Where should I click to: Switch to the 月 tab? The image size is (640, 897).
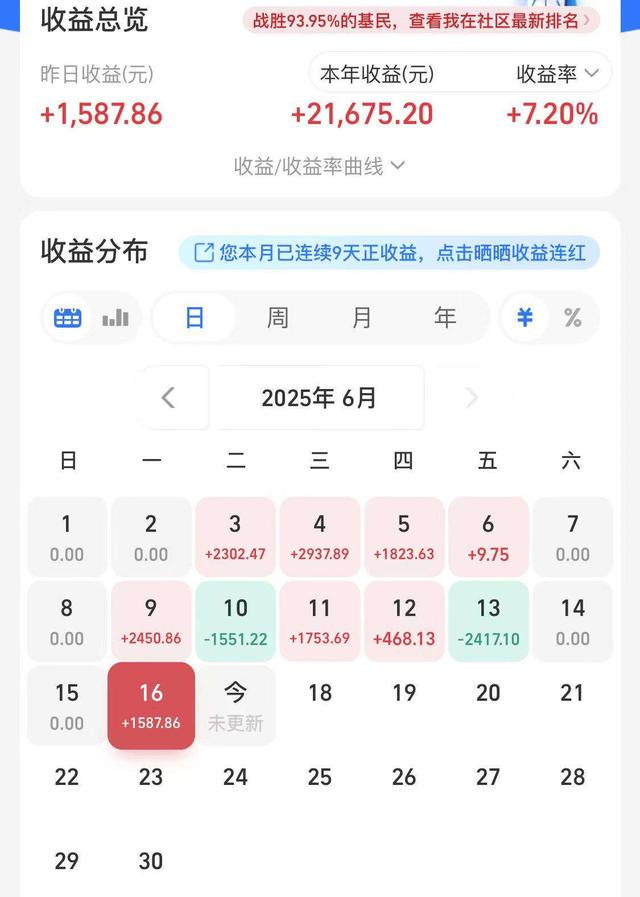pyautogui.click(x=362, y=318)
